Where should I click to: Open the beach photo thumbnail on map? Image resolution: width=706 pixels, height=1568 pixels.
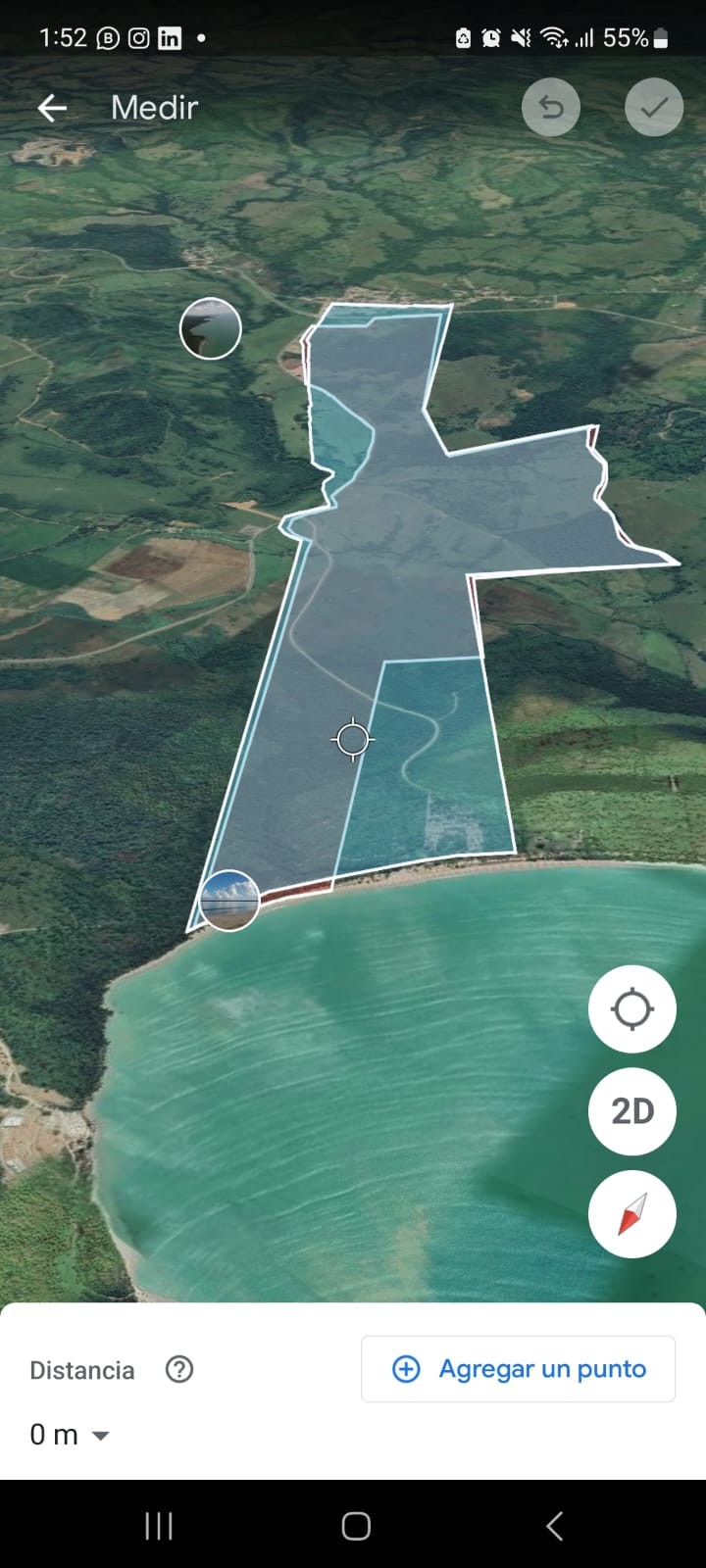pyautogui.click(x=229, y=900)
